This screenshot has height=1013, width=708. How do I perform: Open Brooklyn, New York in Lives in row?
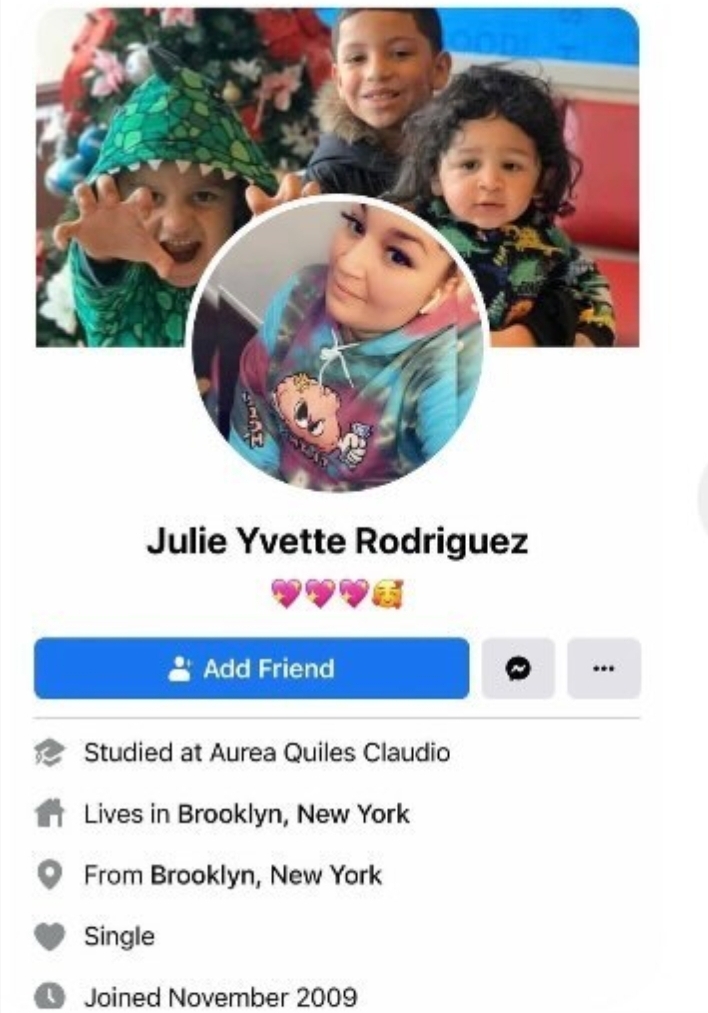[x=293, y=814]
